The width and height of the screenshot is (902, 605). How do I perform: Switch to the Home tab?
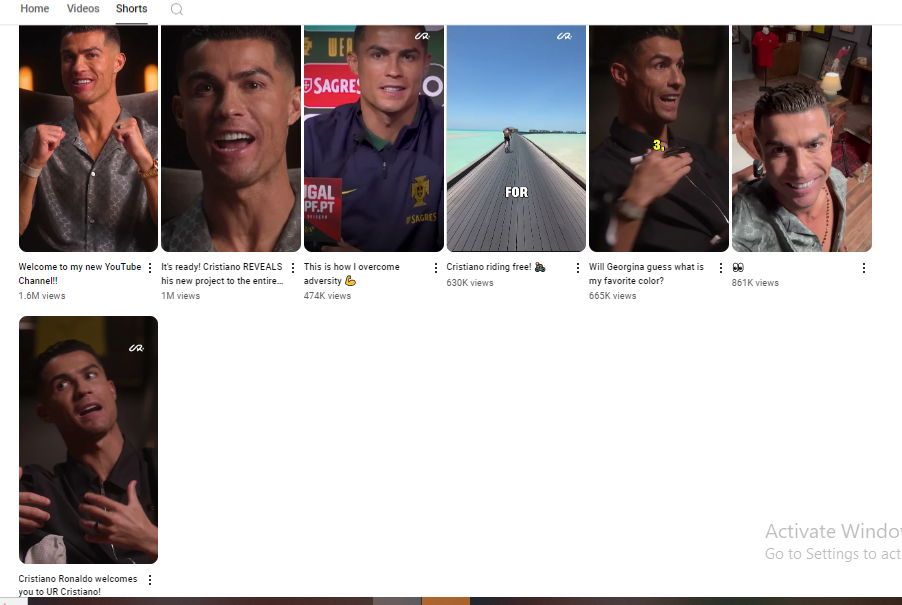[x=35, y=9]
